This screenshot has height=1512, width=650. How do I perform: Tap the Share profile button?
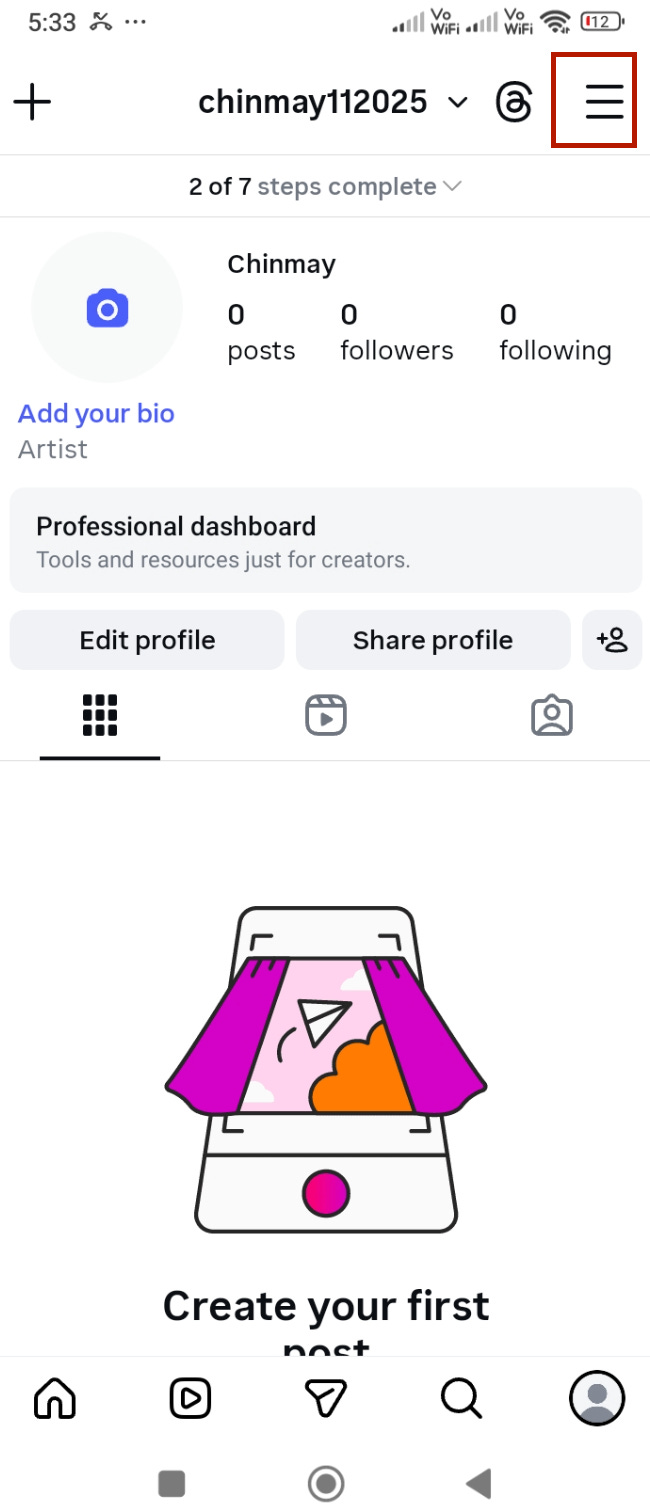click(x=432, y=640)
